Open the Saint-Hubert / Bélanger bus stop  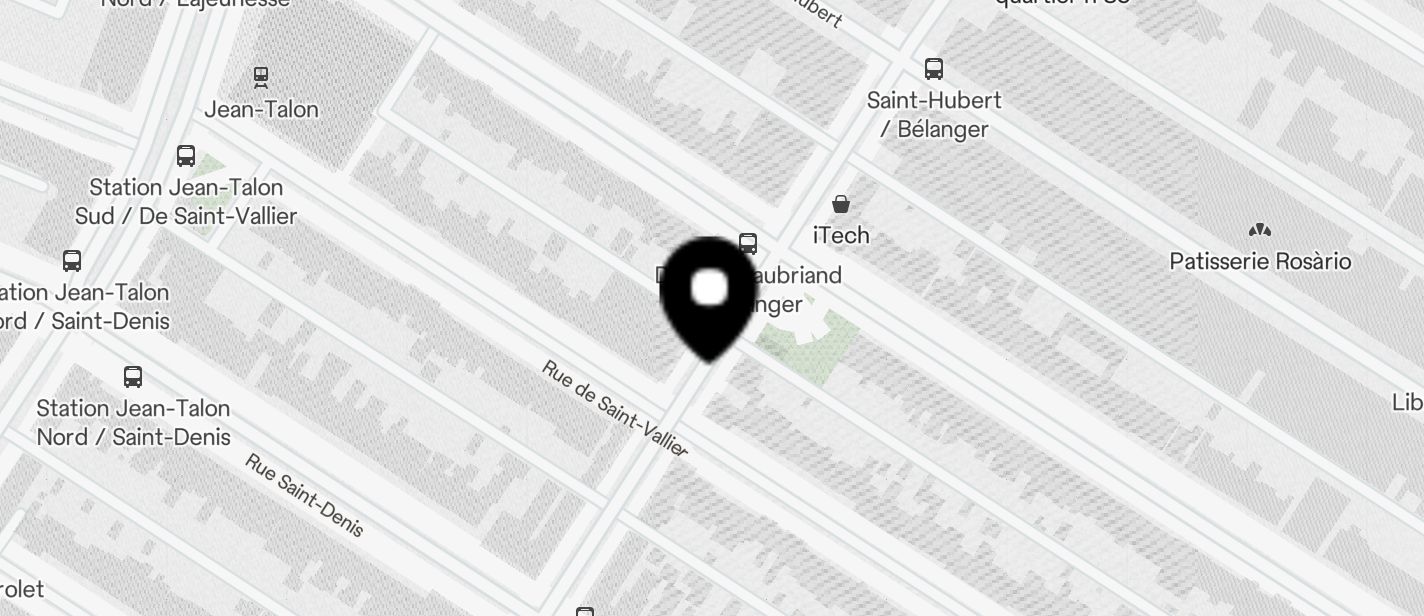[x=934, y=69]
